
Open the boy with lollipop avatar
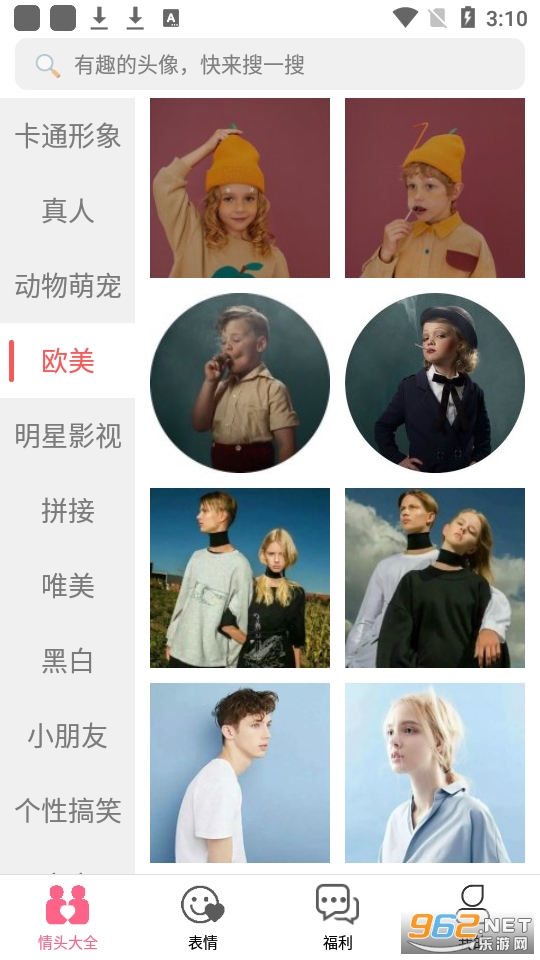click(435, 188)
